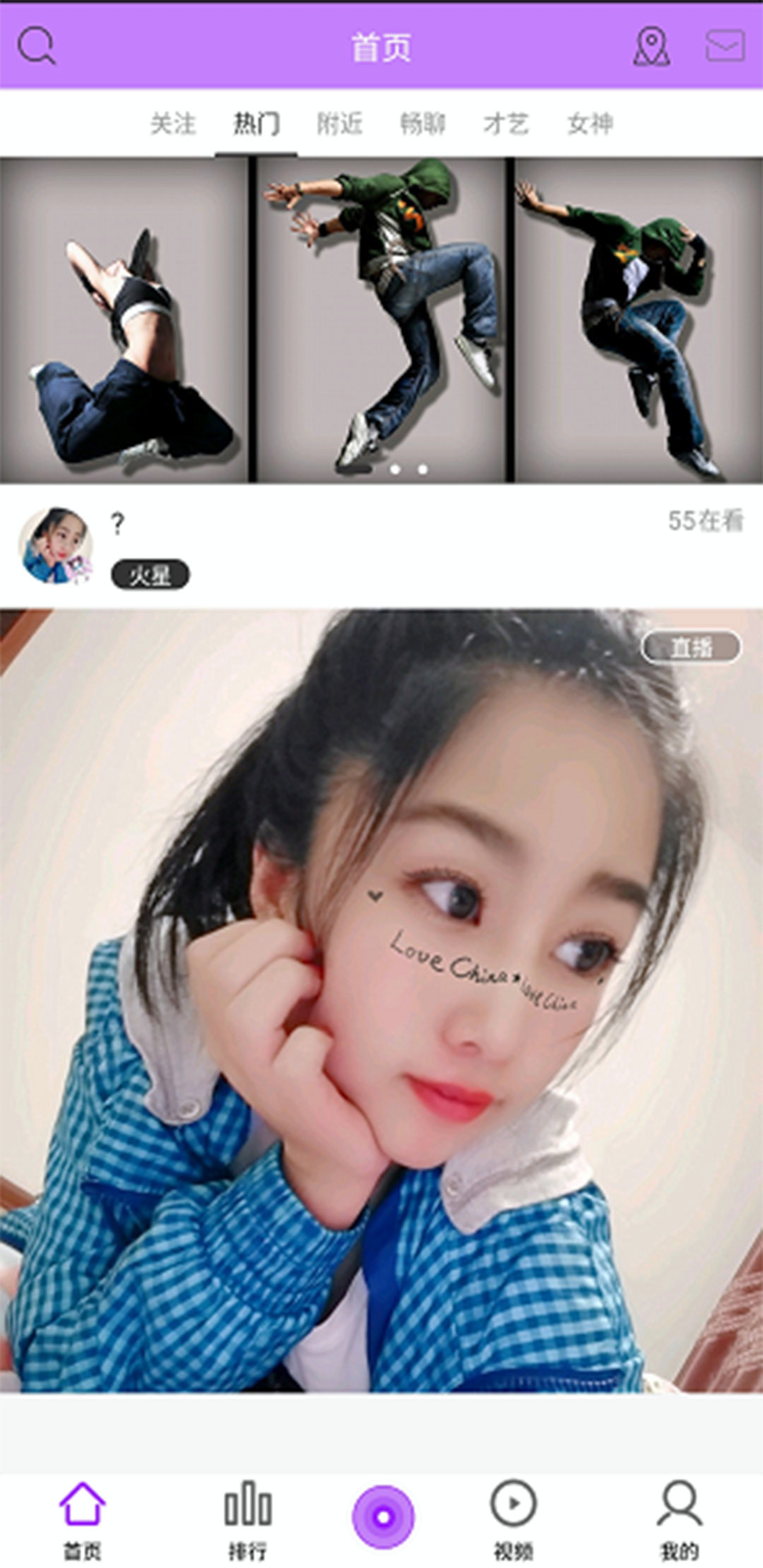The height and width of the screenshot is (1568, 763).
Task: View the streamer's profile avatar
Action: (55, 545)
